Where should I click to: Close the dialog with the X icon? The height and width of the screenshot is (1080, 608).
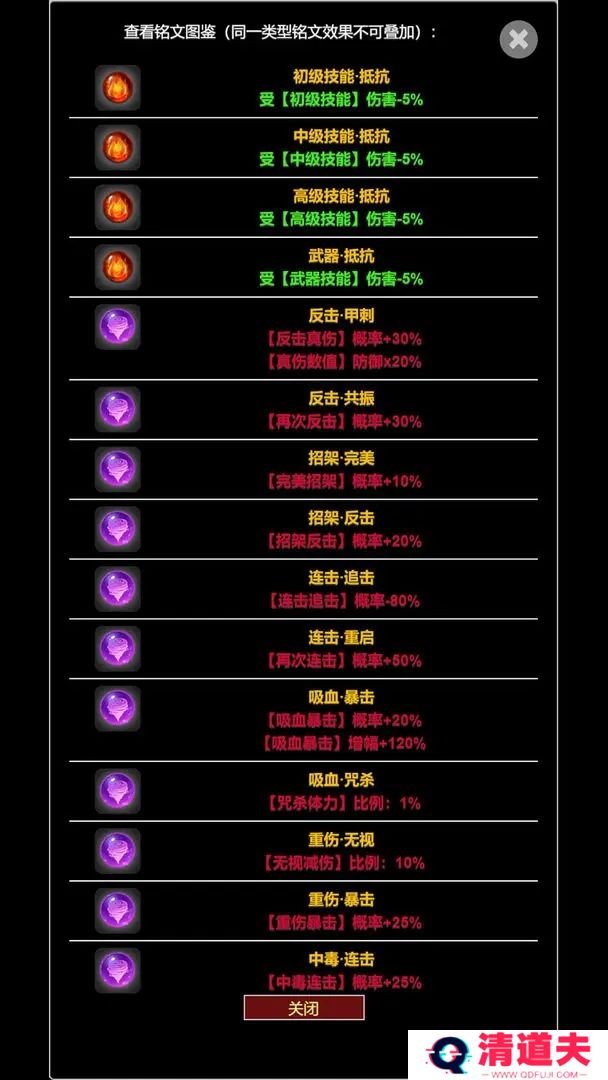tap(518, 40)
